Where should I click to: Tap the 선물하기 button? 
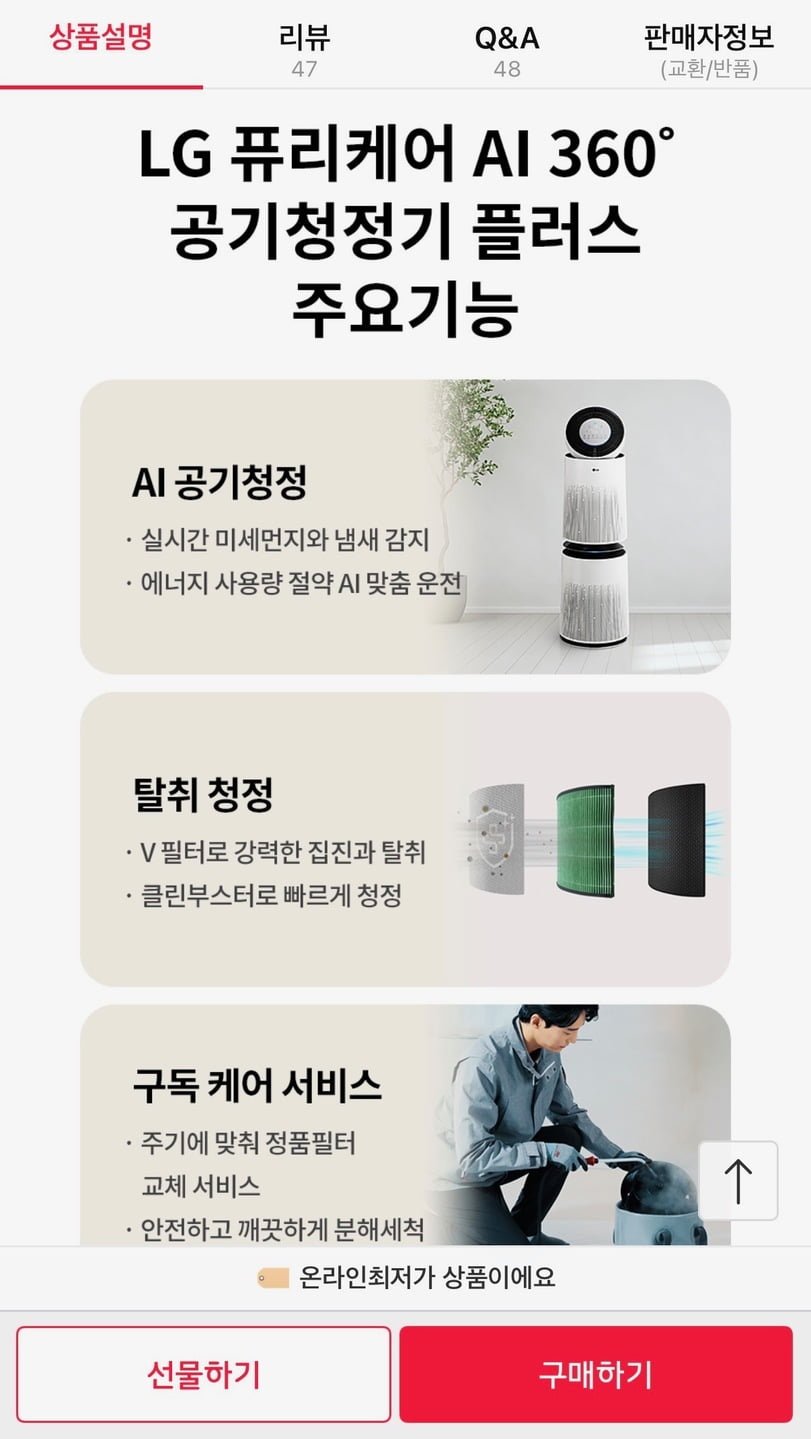(203, 1374)
